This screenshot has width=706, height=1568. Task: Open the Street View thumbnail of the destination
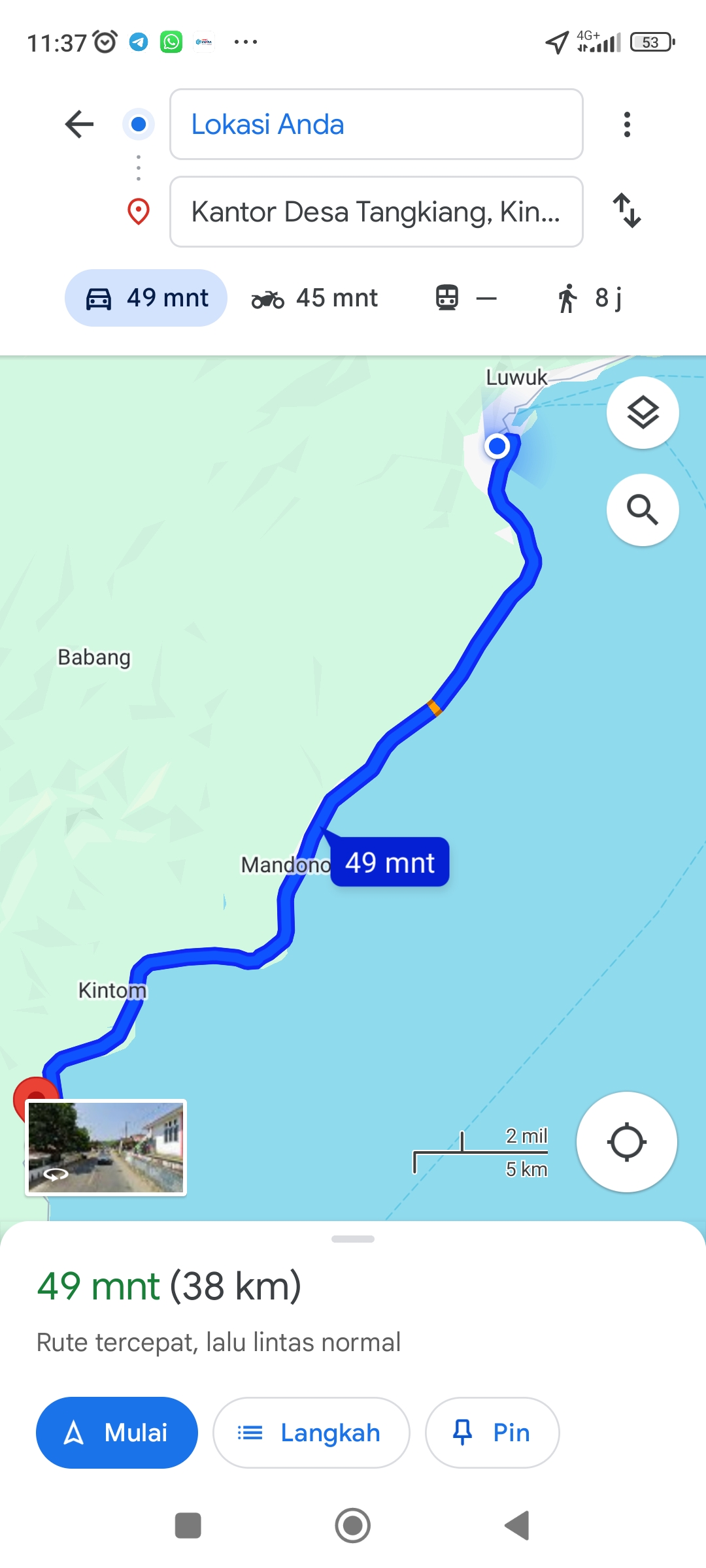[x=106, y=1148]
